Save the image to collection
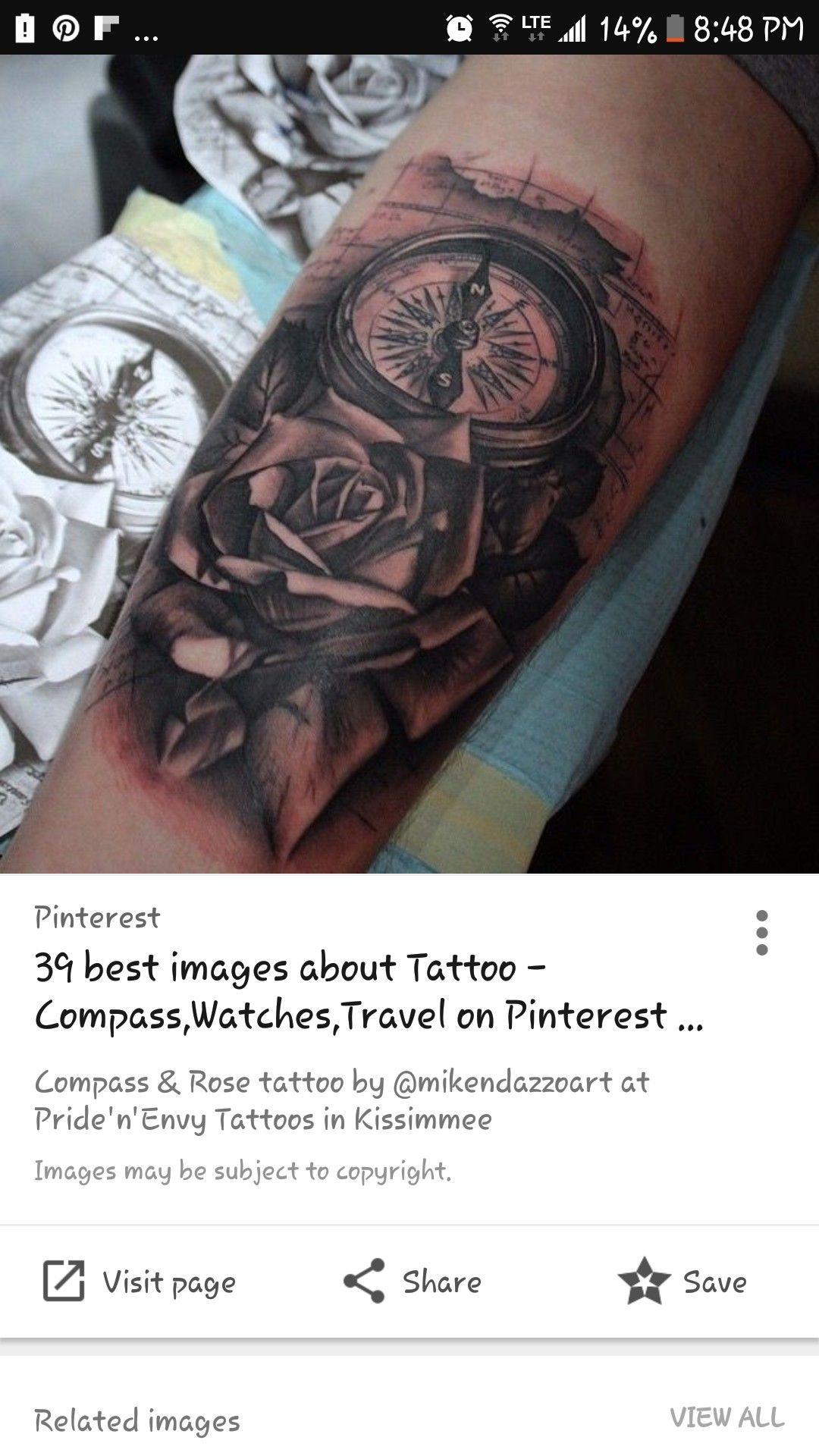The width and height of the screenshot is (819, 1456). click(682, 1282)
